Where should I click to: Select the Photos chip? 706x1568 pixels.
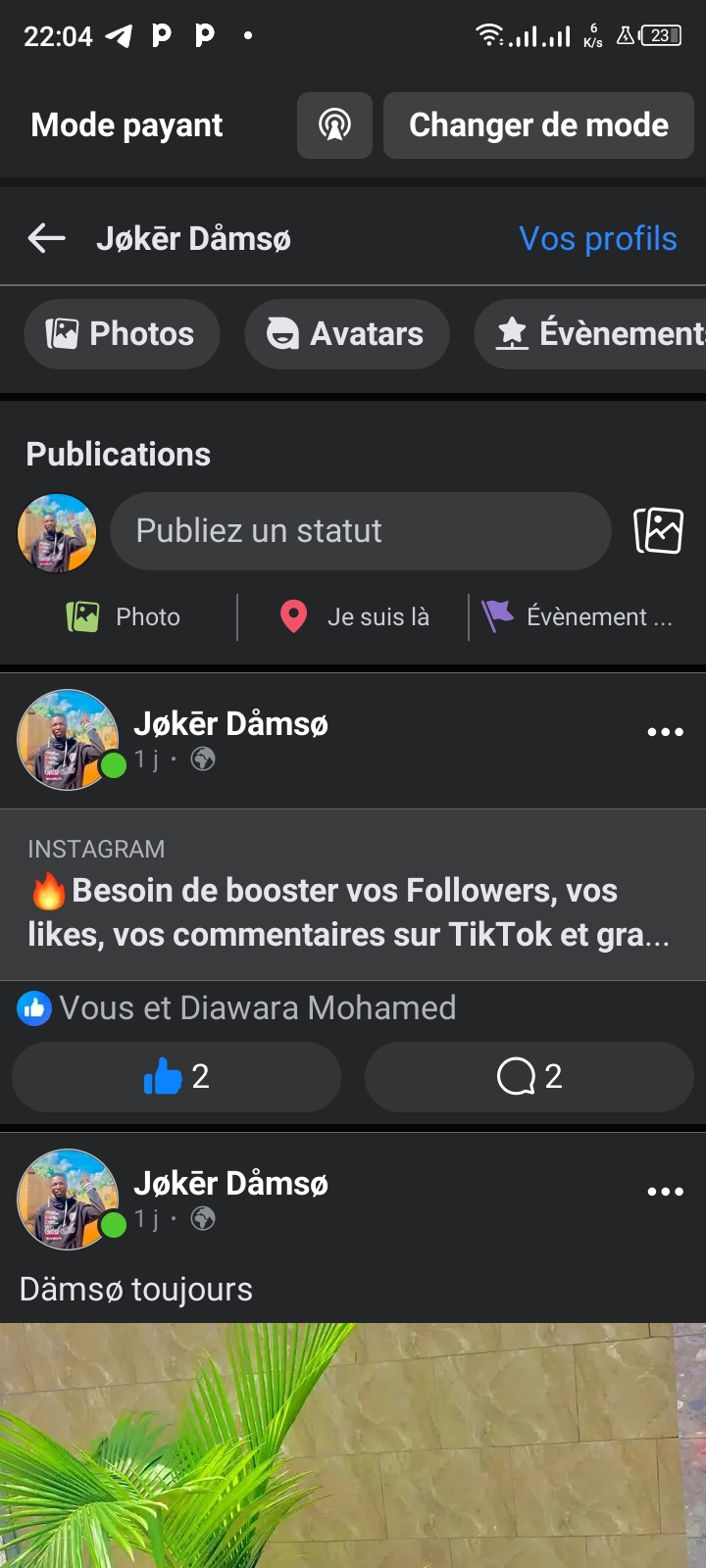click(x=122, y=334)
